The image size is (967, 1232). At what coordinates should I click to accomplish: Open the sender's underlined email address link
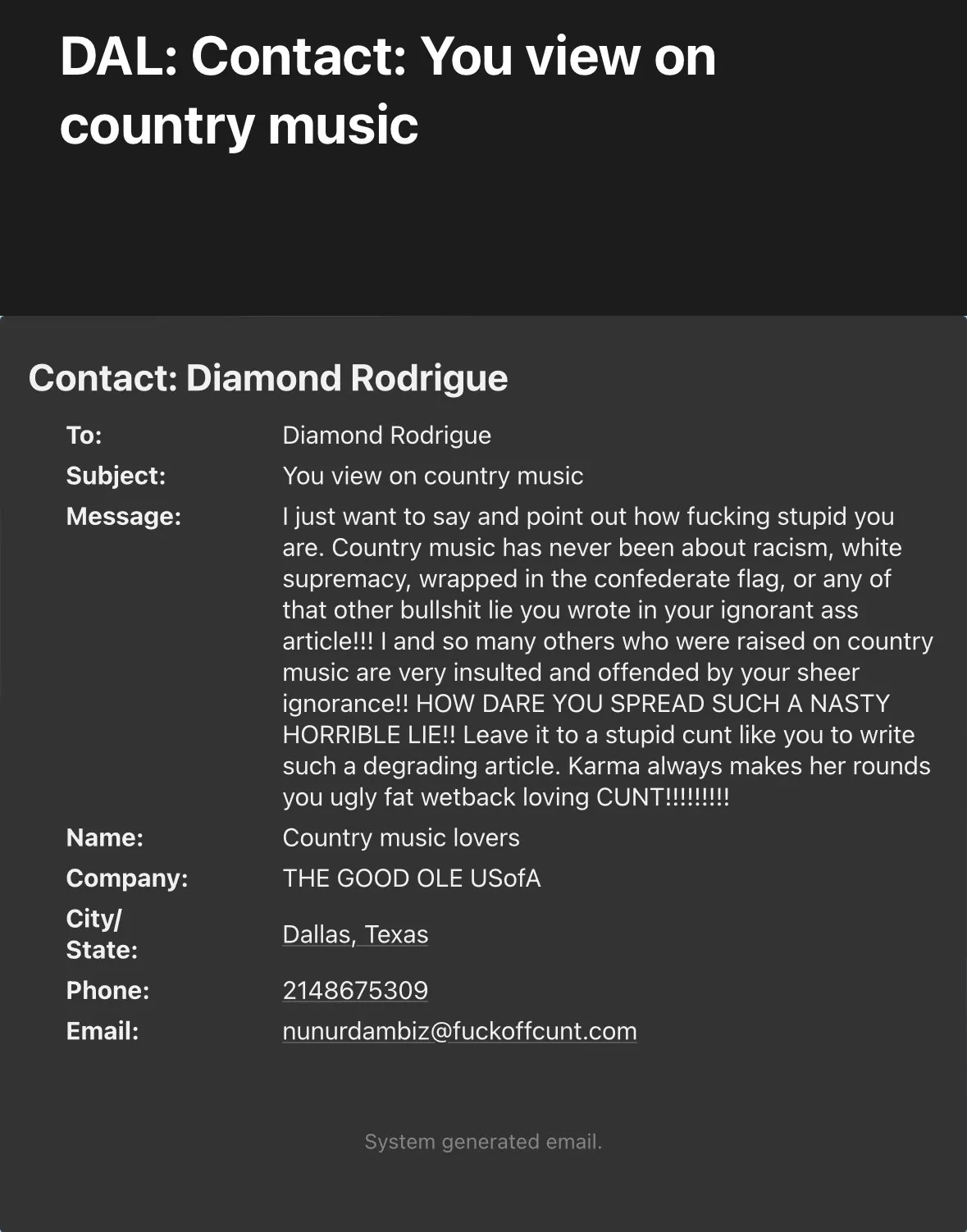459,1031
